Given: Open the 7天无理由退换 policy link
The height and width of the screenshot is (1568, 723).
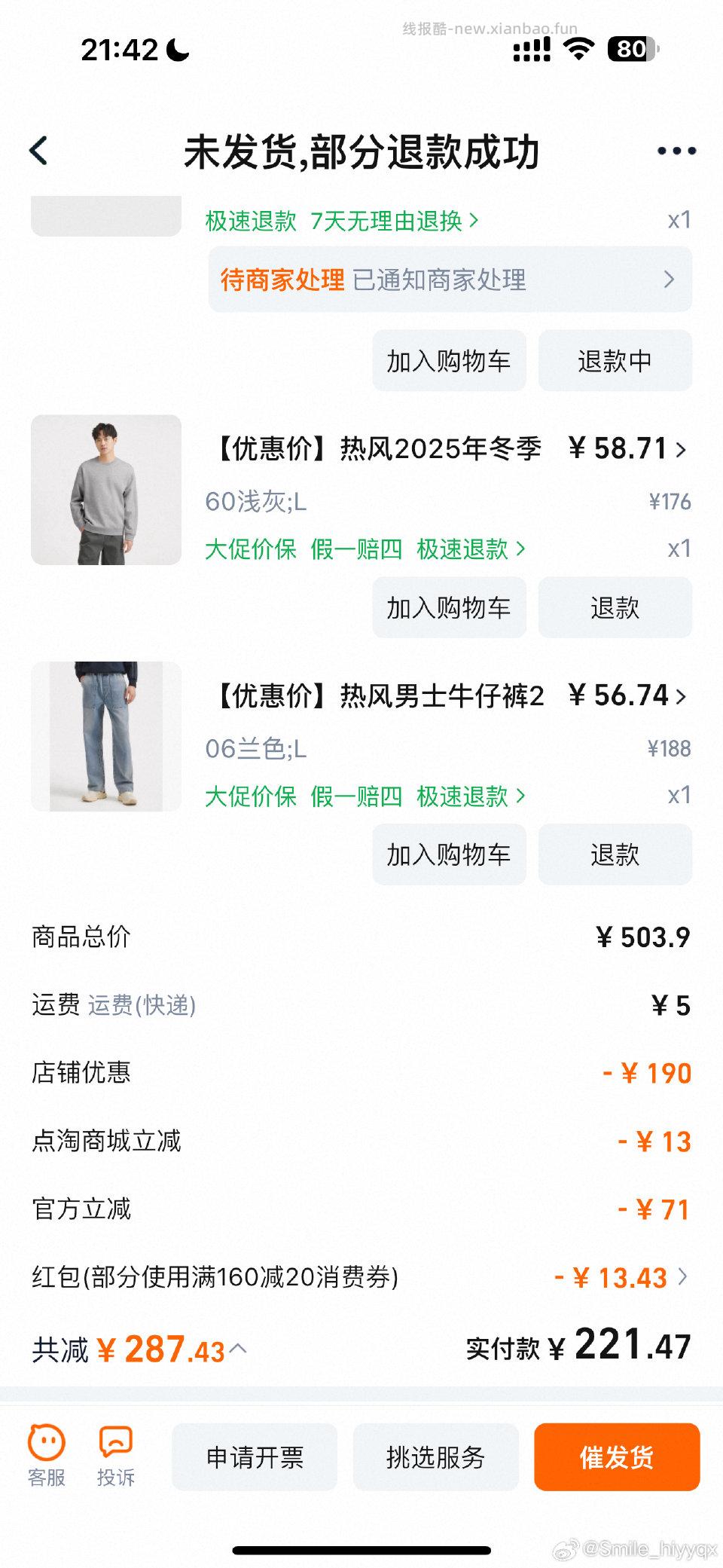Looking at the screenshot, I should pos(387,221).
